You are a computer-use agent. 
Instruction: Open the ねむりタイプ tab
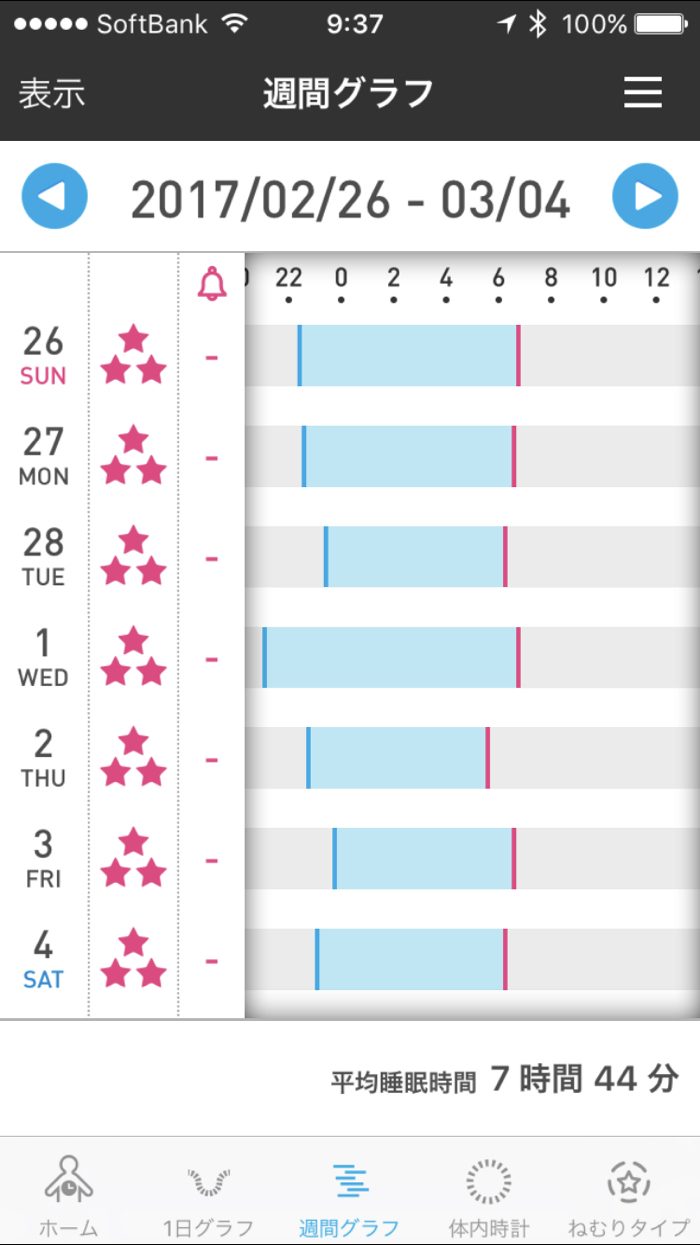[x=629, y=1195]
